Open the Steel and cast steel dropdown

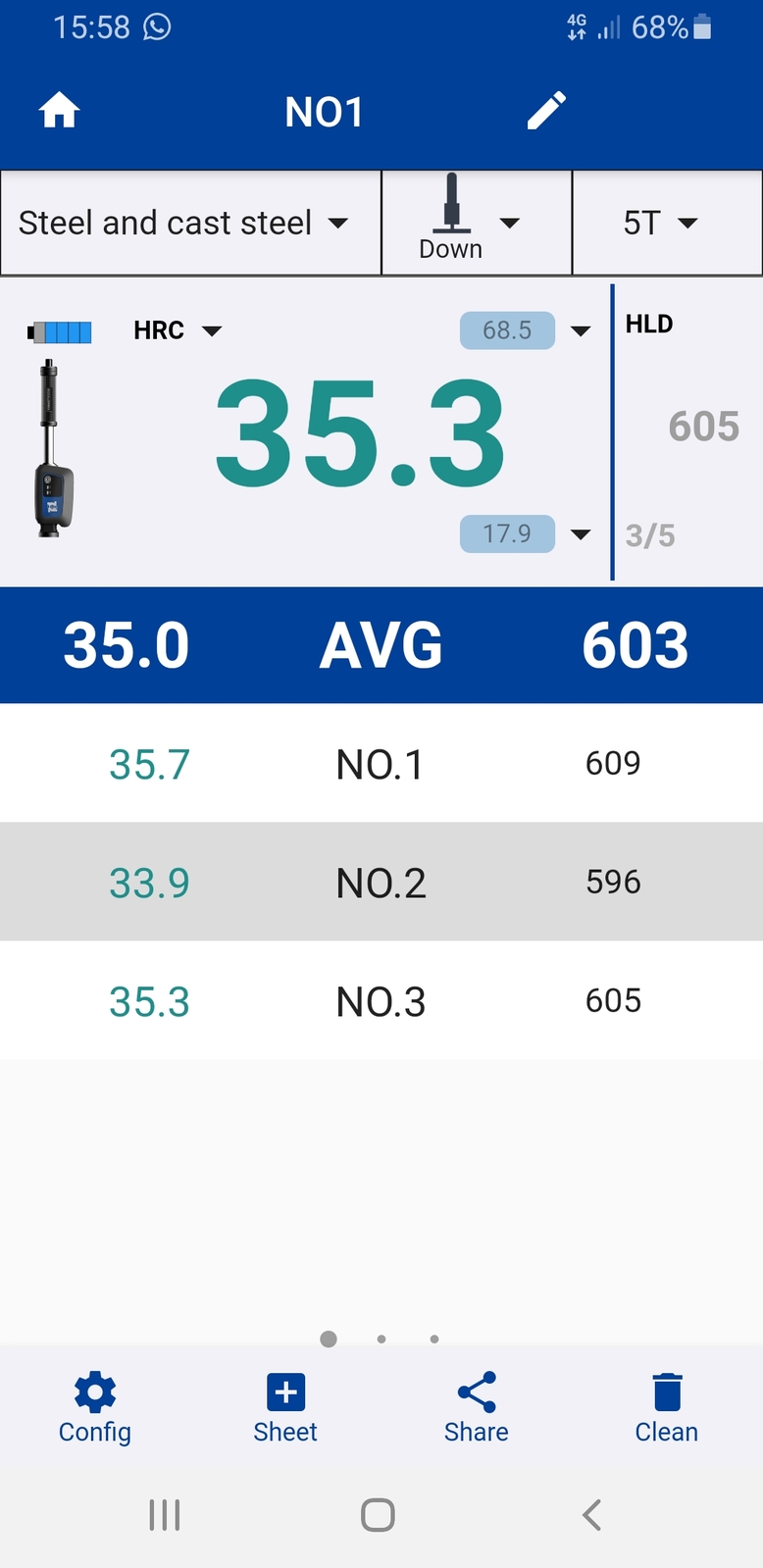[x=190, y=223]
